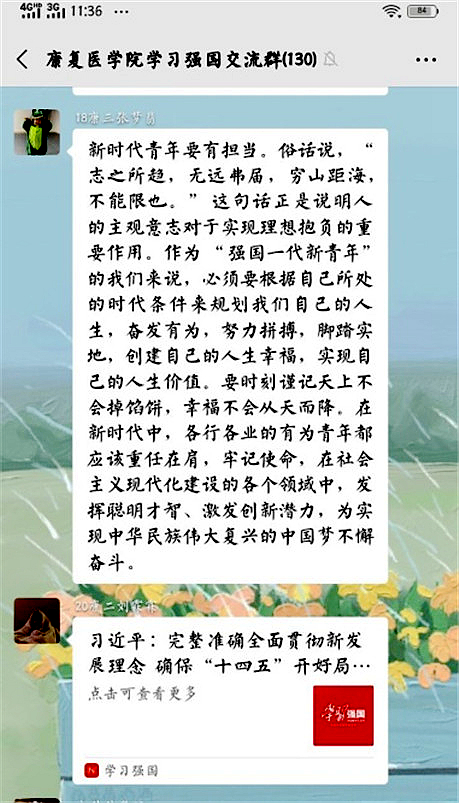
Task: Open the avatar of sender 18康三
Action: 37,132
